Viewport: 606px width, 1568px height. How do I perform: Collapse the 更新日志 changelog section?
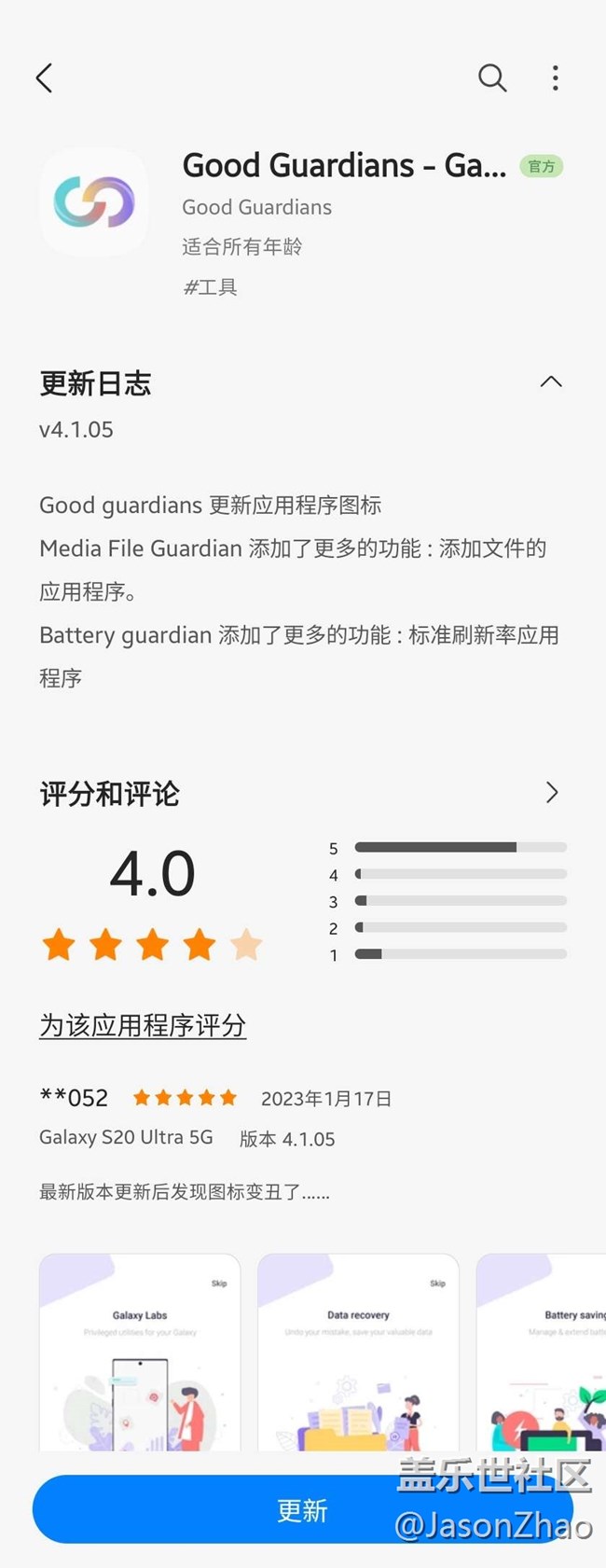(x=551, y=382)
